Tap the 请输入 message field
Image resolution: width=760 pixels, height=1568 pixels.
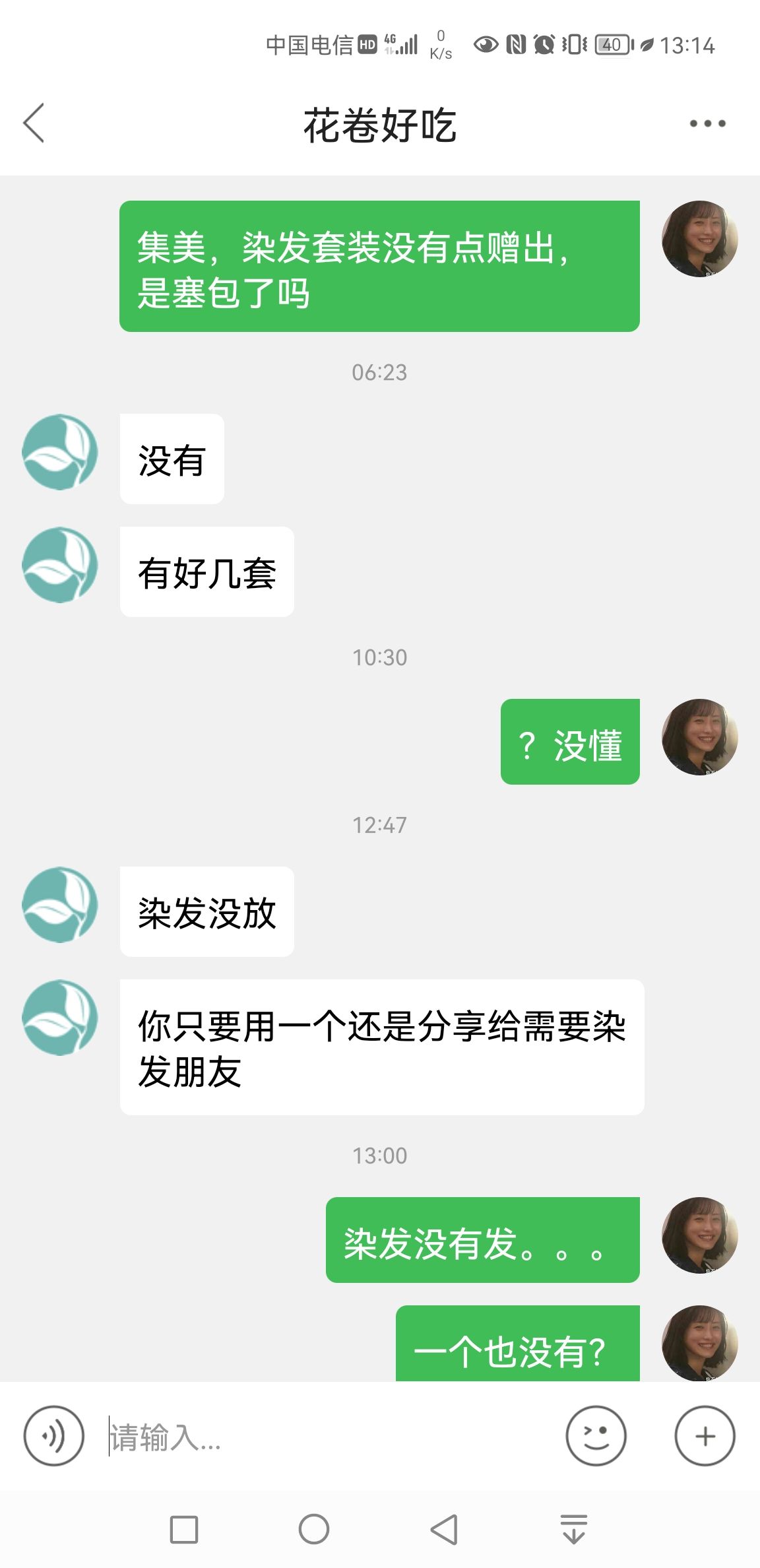pos(330,1436)
